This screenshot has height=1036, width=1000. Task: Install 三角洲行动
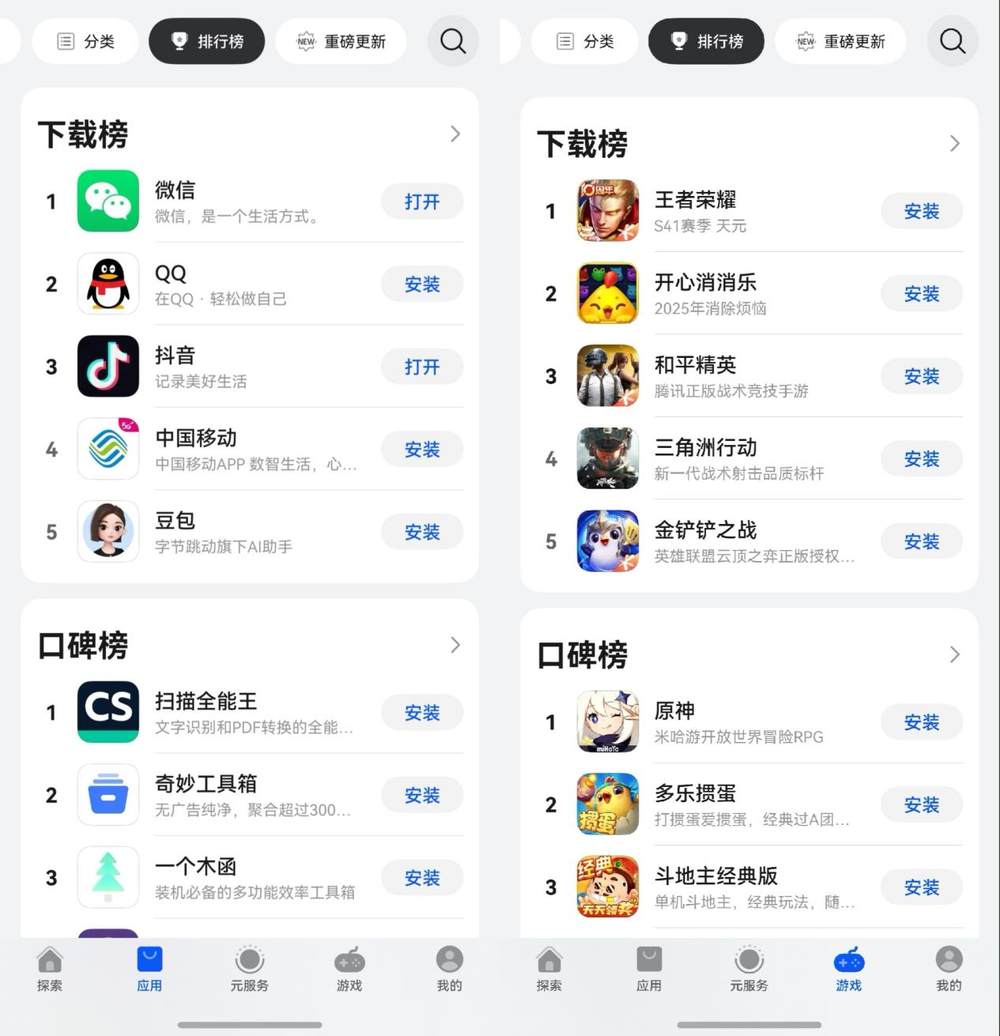(x=921, y=459)
